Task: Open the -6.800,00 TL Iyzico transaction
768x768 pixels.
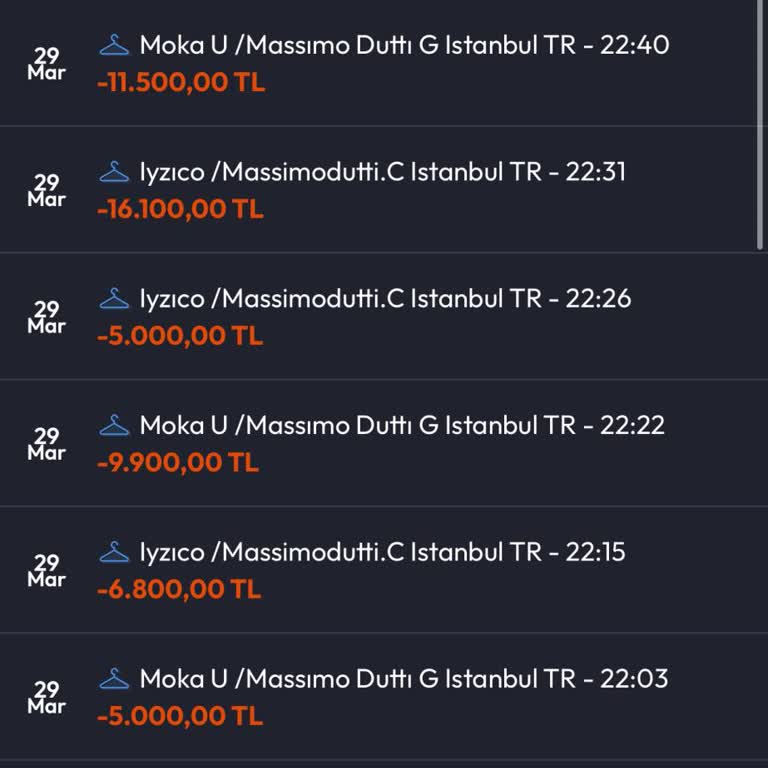Action: tap(384, 570)
